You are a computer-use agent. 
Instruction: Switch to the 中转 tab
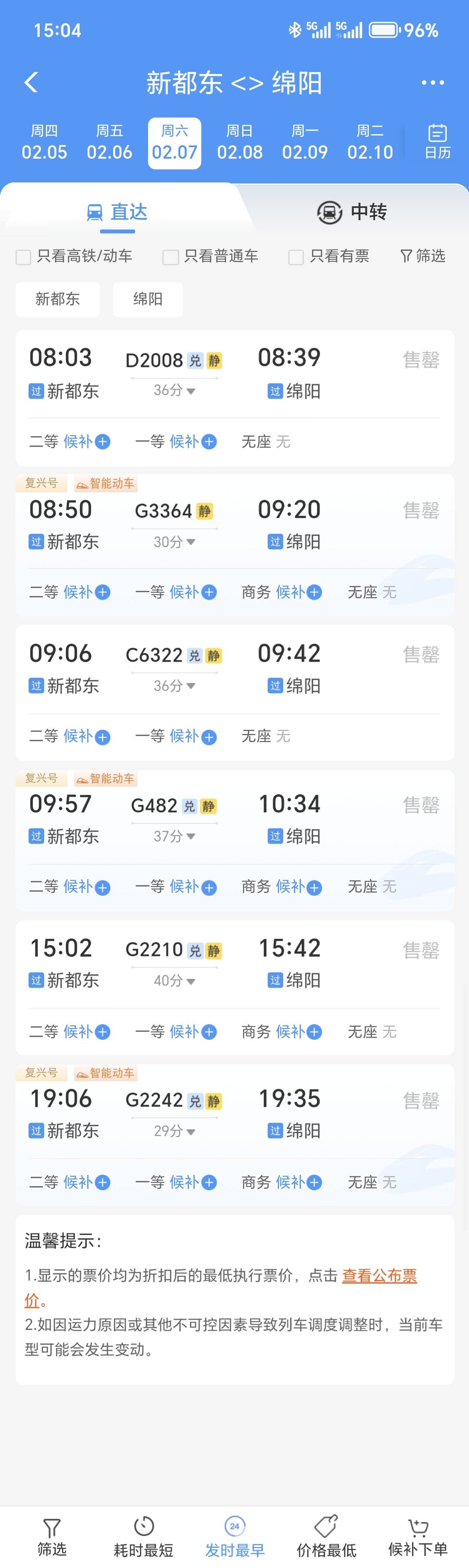352,212
